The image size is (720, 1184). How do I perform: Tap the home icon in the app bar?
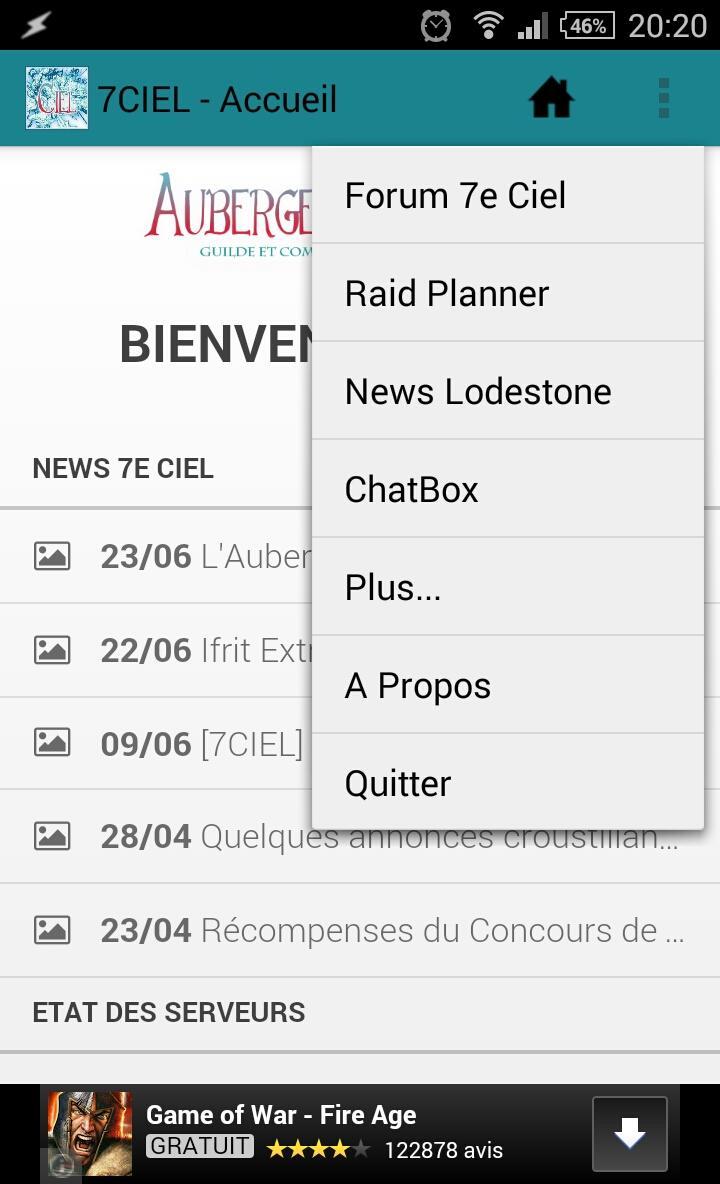551,98
